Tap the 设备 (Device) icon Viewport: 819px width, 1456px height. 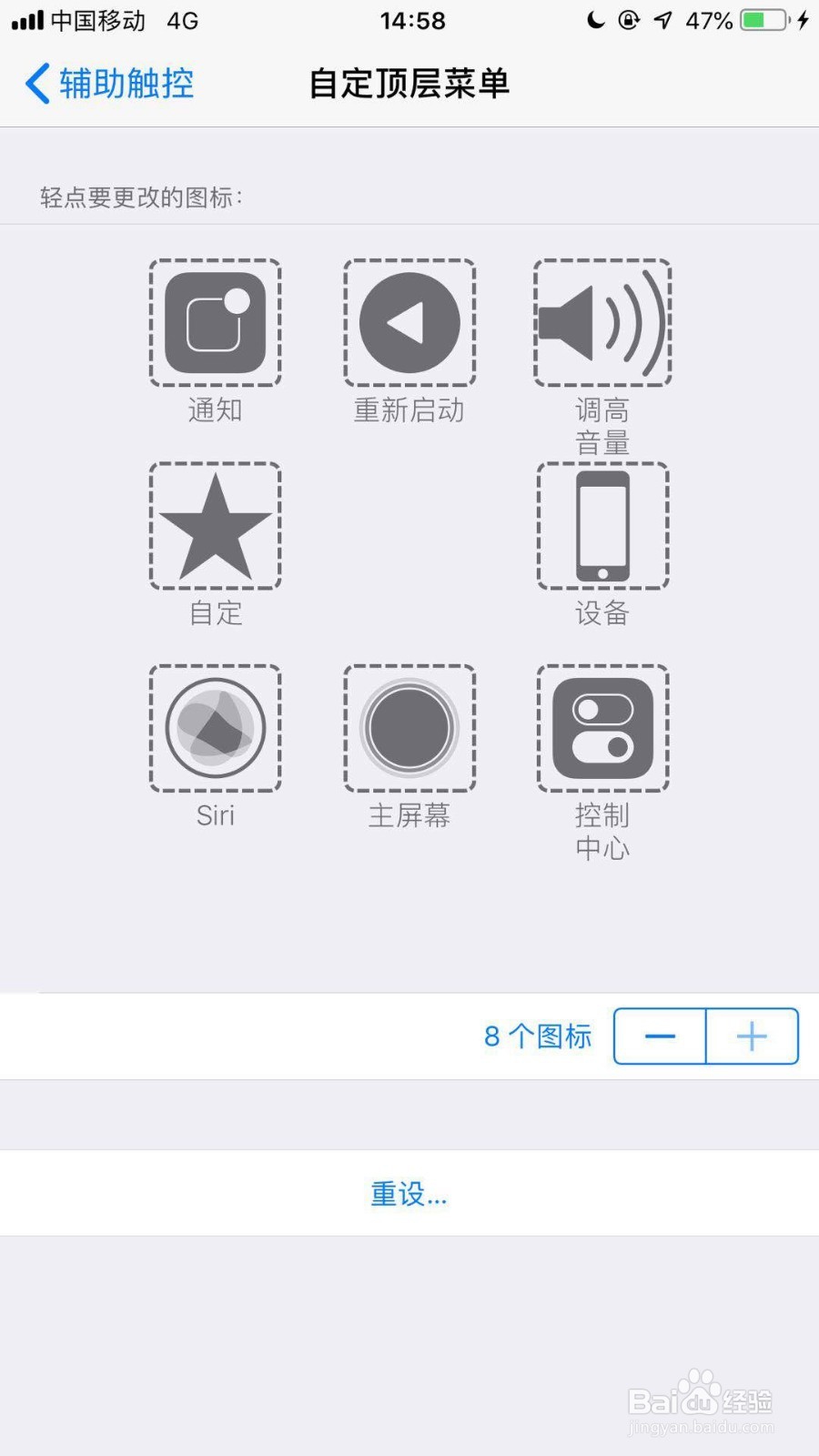(603, 526)
